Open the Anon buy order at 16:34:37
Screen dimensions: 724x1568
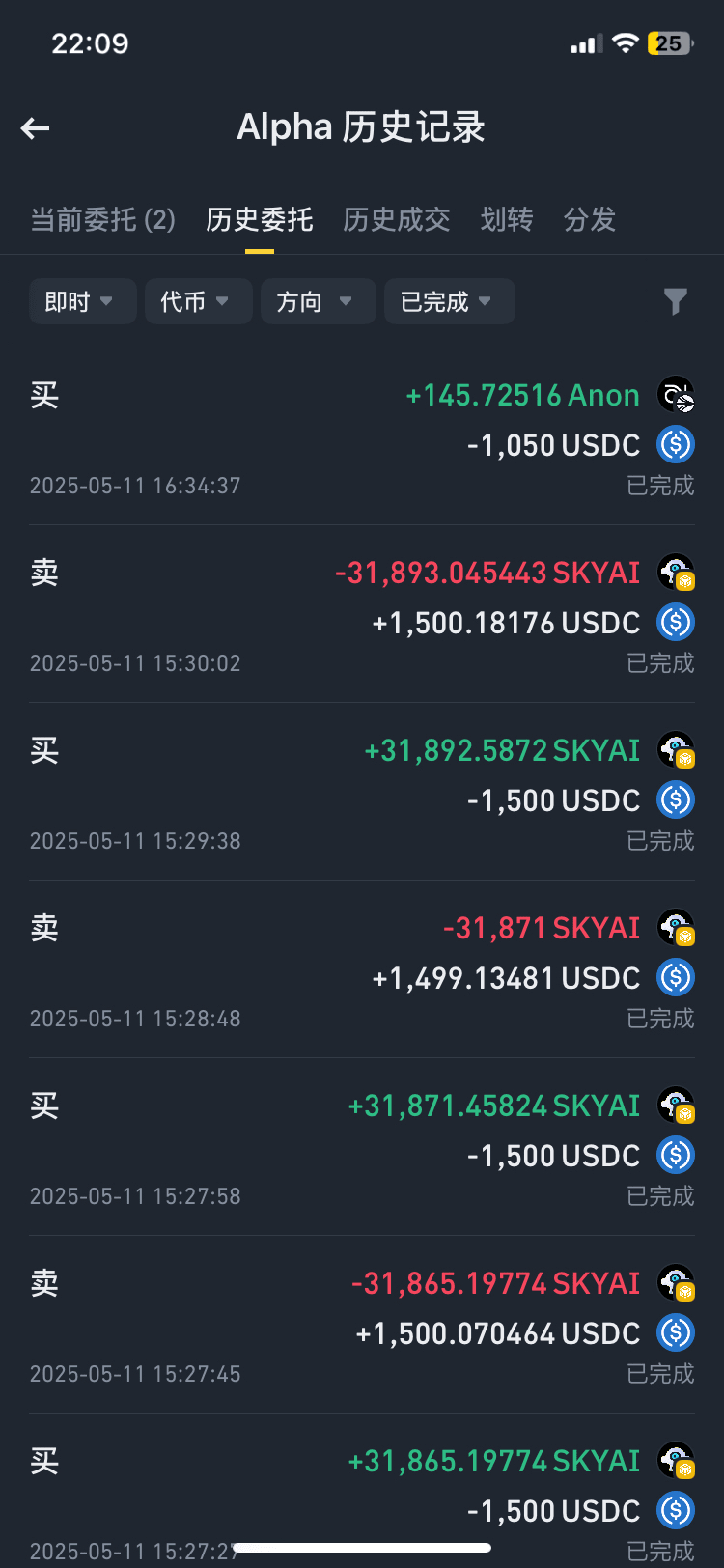tap(362, 437)
